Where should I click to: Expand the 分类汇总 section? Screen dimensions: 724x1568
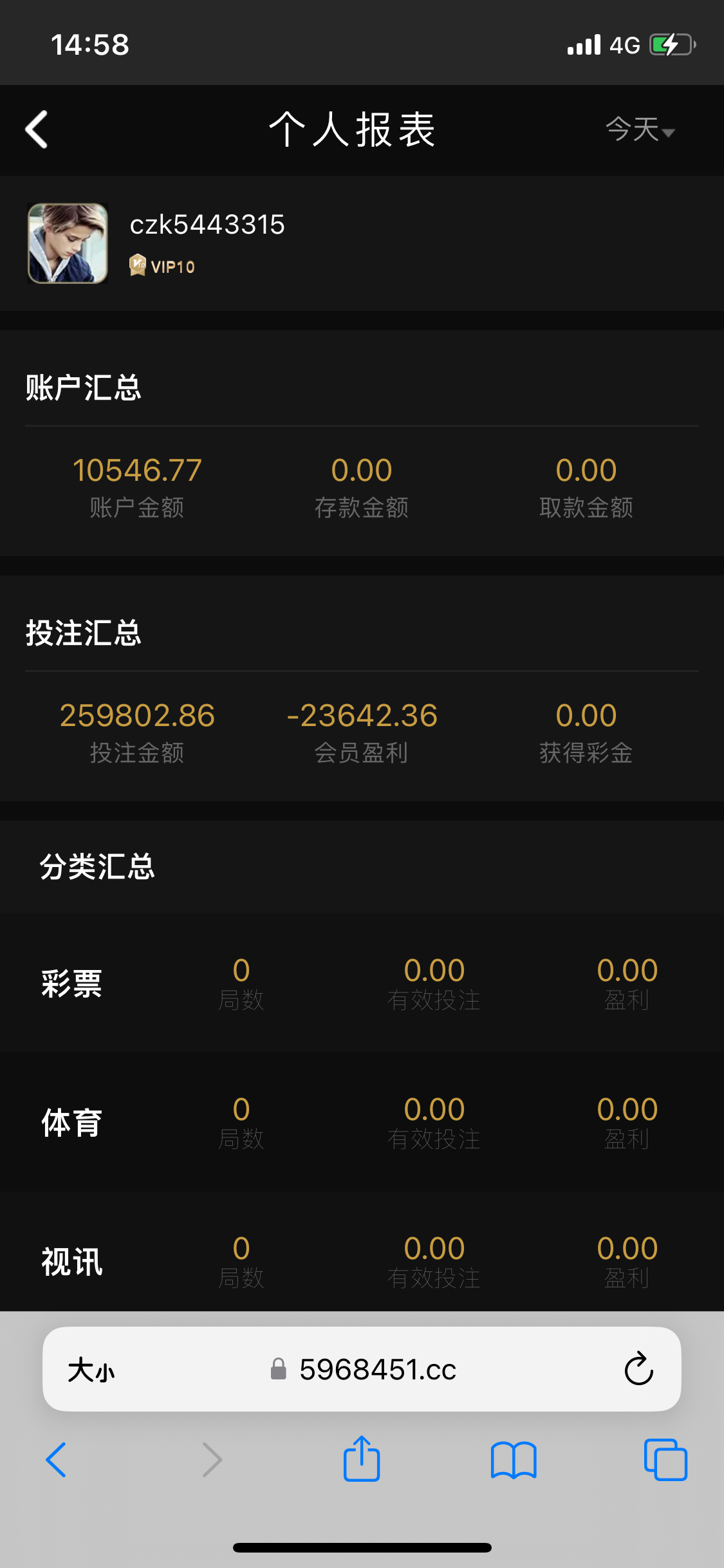97,868
